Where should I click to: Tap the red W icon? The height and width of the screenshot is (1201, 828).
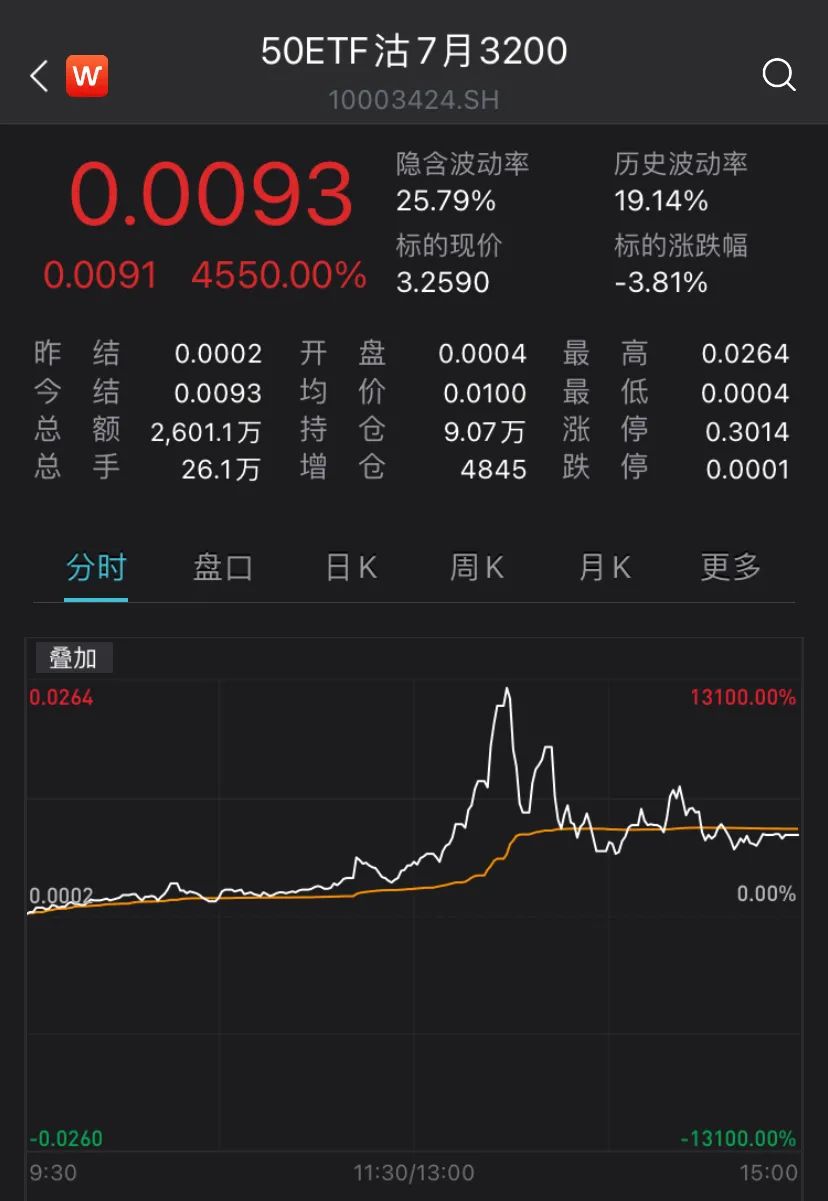[87, 76]
